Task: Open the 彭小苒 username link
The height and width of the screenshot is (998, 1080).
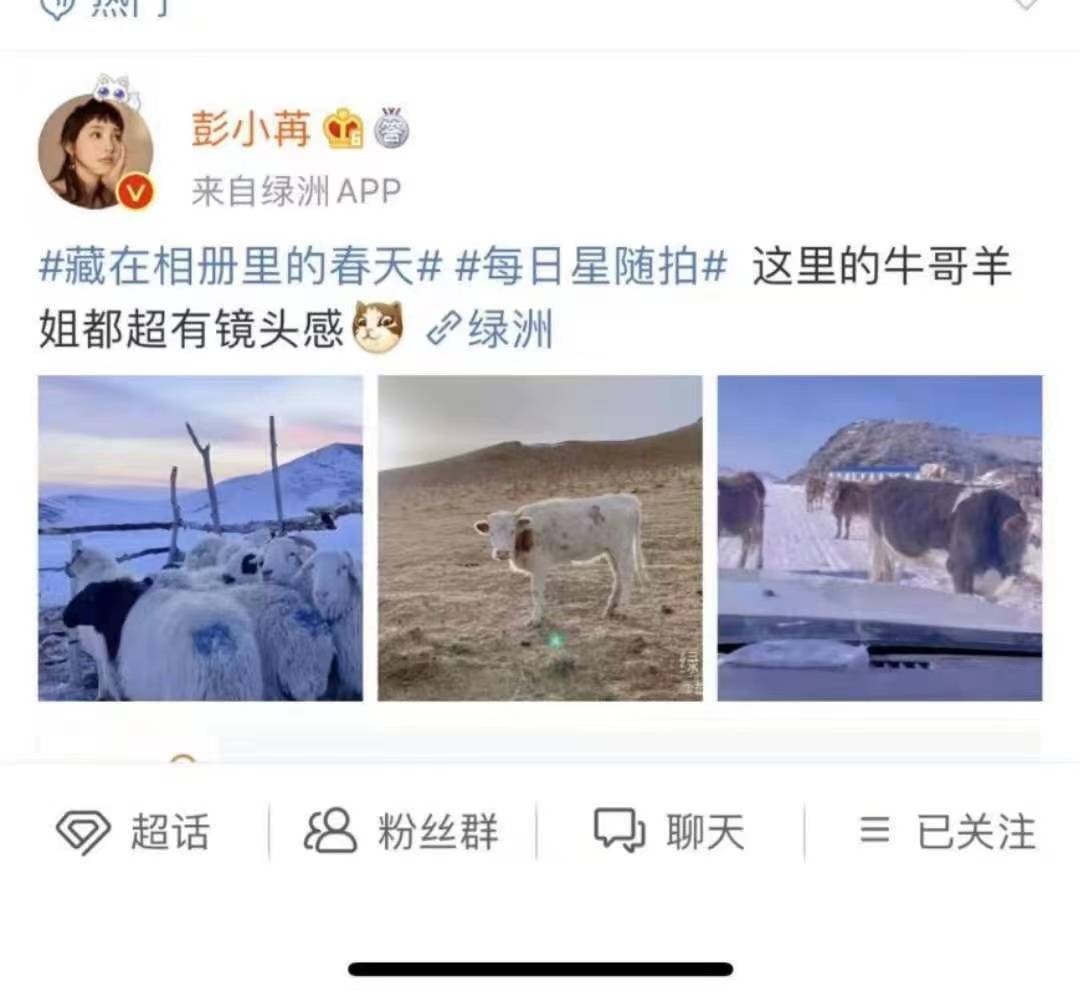Action: point(251,129)
